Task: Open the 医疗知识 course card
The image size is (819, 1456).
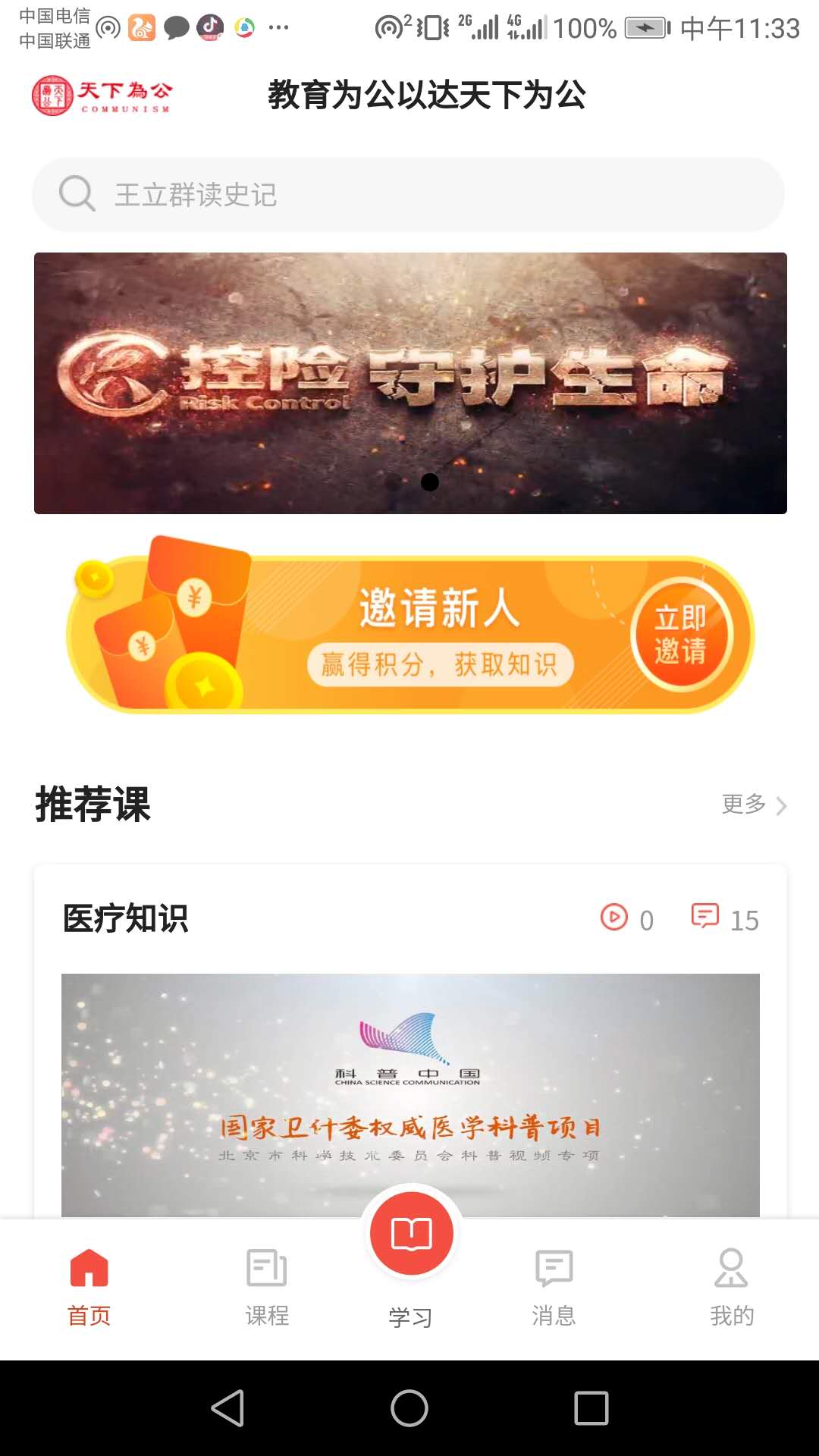Action: (409, 1062)
